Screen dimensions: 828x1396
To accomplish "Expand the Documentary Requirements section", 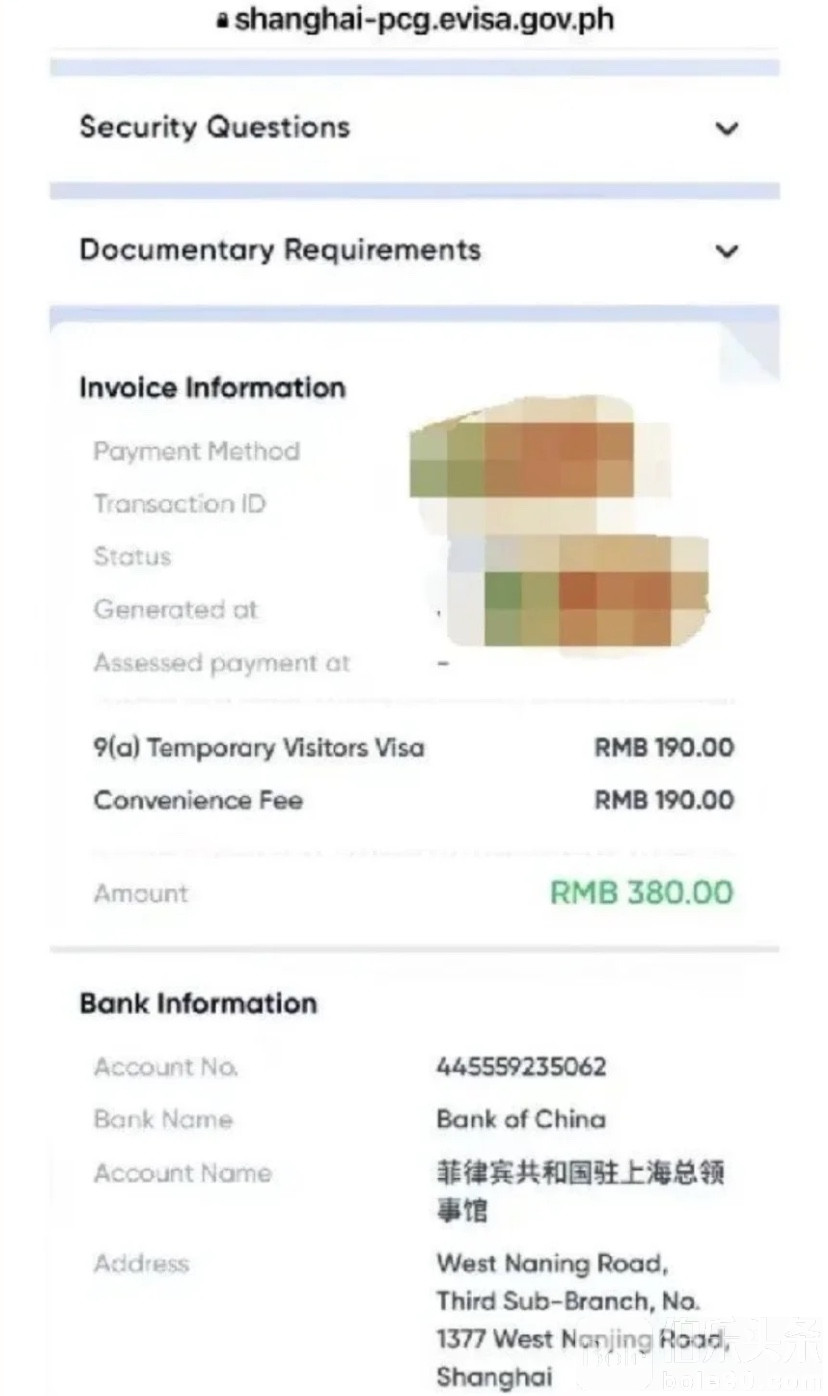I will 727,250.
